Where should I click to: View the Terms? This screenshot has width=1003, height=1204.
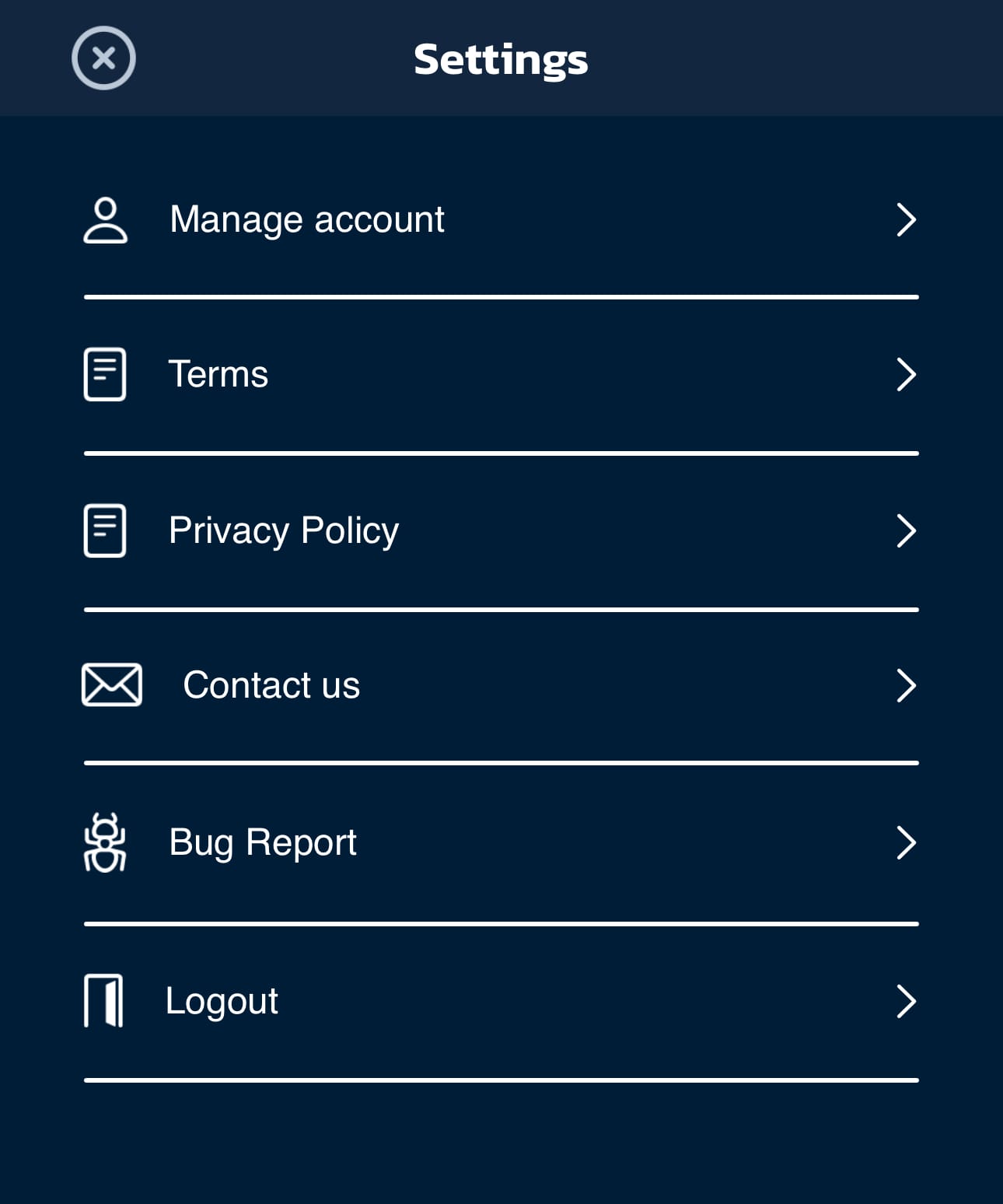[218, 374]
